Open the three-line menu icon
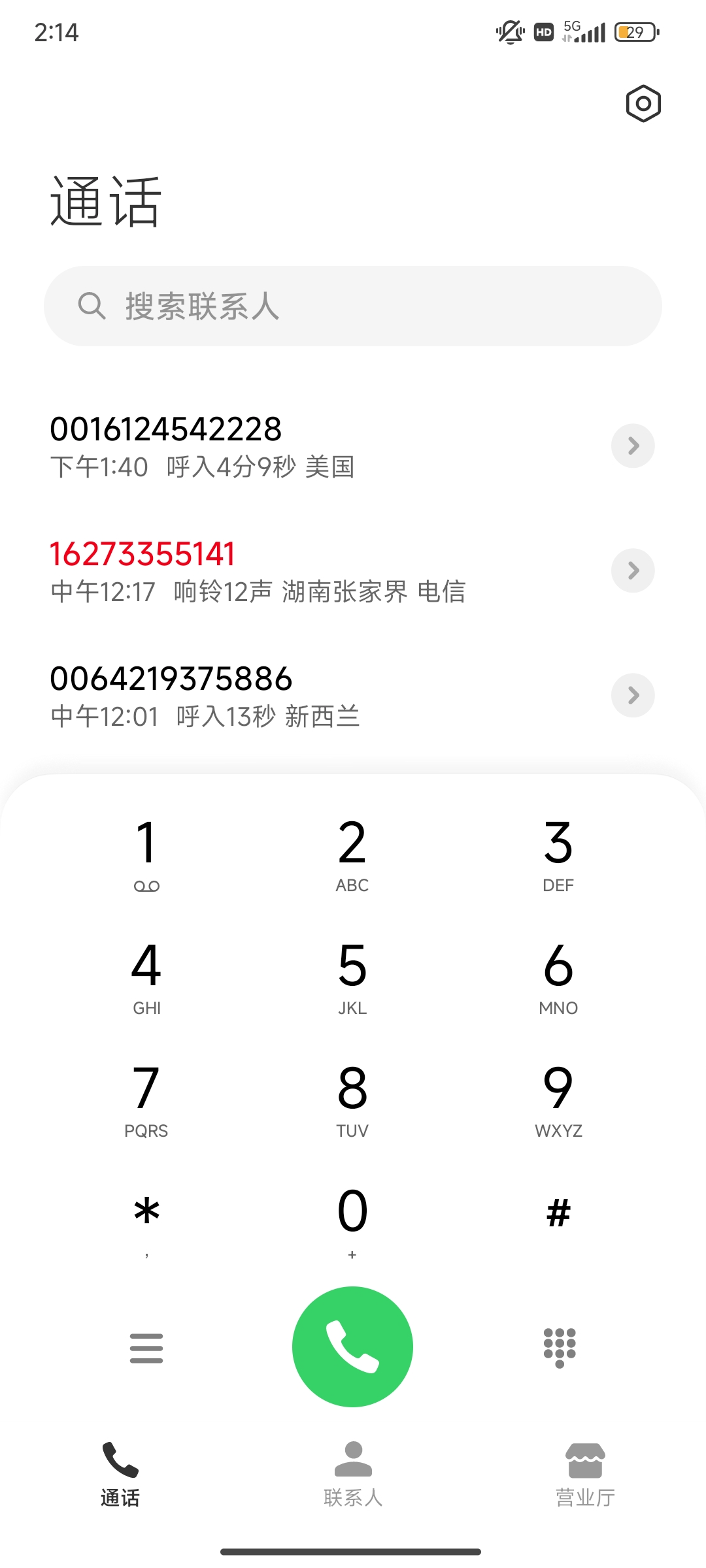706x1568 pixels. coord(146,1348)
